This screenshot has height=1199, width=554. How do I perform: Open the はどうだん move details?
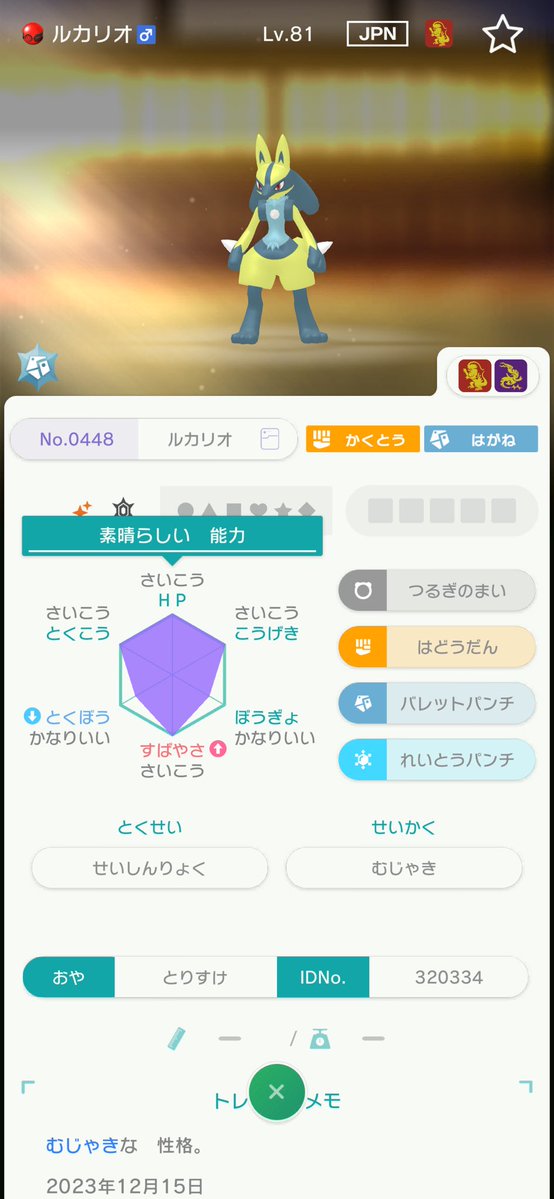click(x=437, y=647)
